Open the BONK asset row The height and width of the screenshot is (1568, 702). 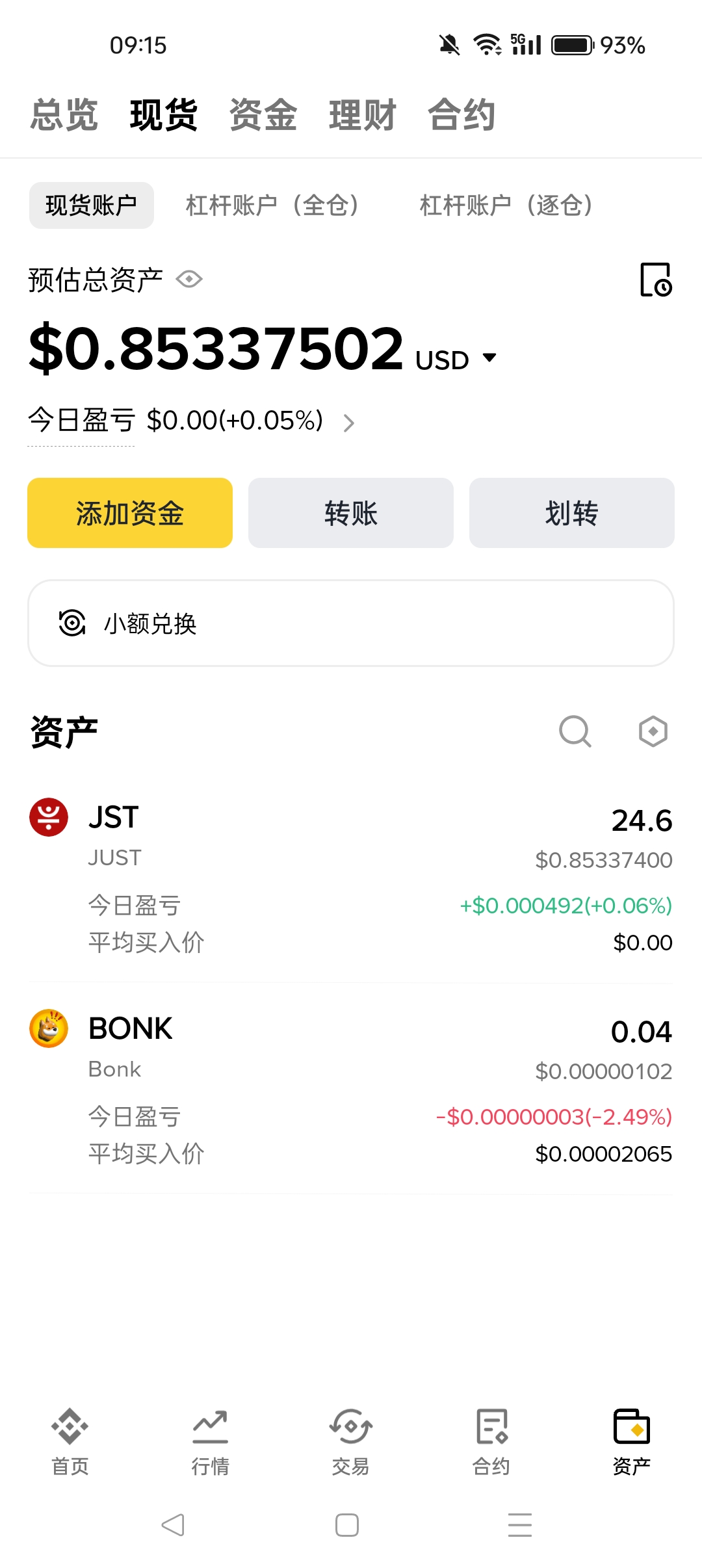pyautogui.click(x=351, y=1089)
